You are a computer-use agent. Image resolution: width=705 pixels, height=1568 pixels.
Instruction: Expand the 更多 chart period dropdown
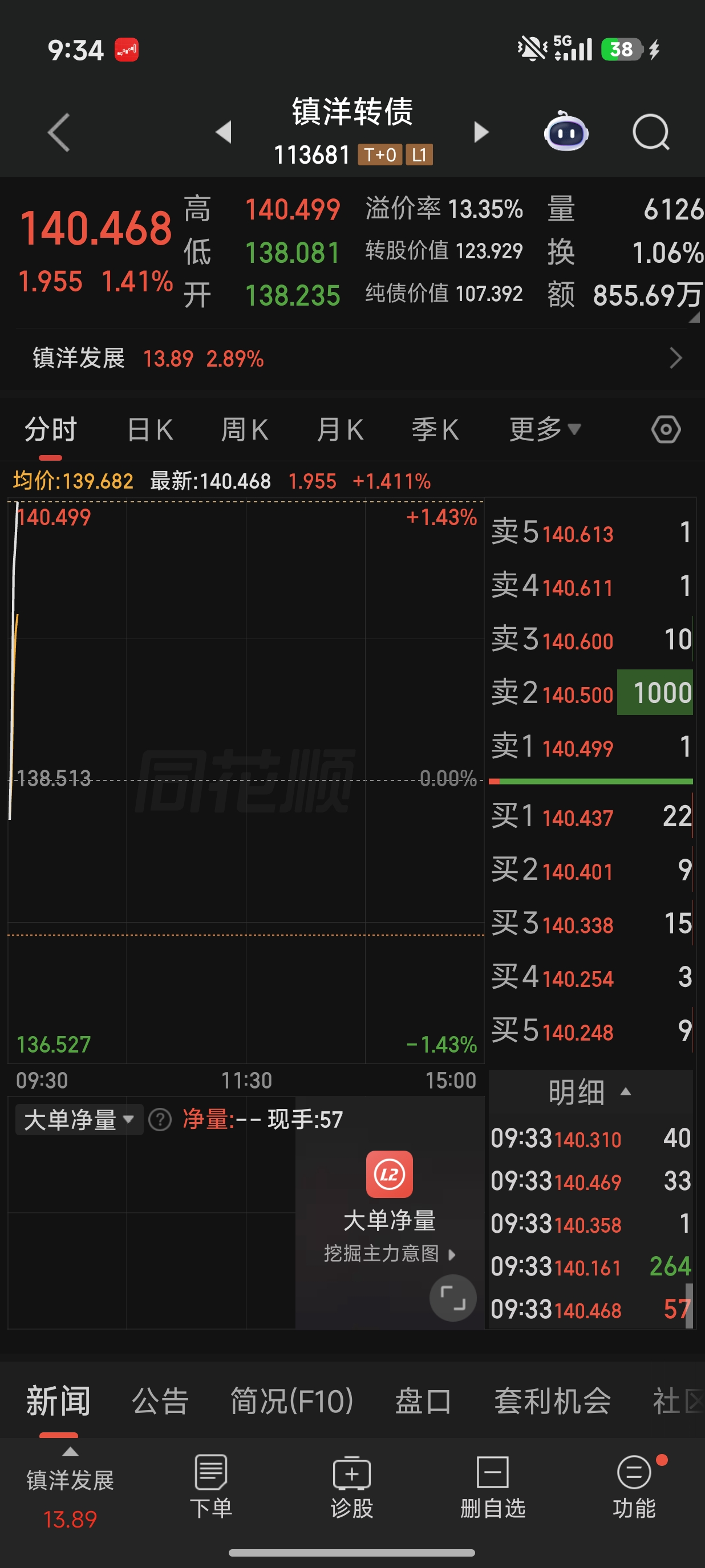coord(544,430)
